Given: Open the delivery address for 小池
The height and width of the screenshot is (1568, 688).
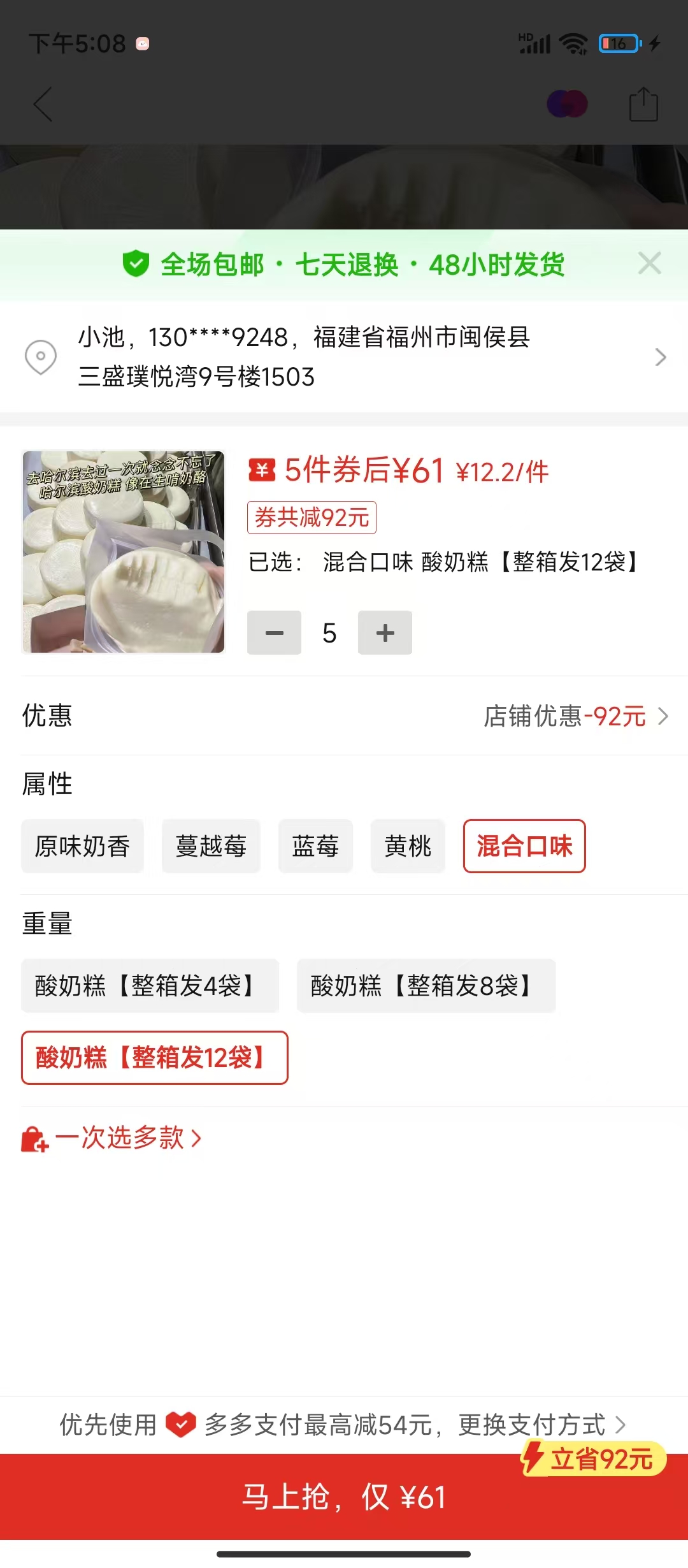Looking at the screenshot, I should click(x=344, y=357).
